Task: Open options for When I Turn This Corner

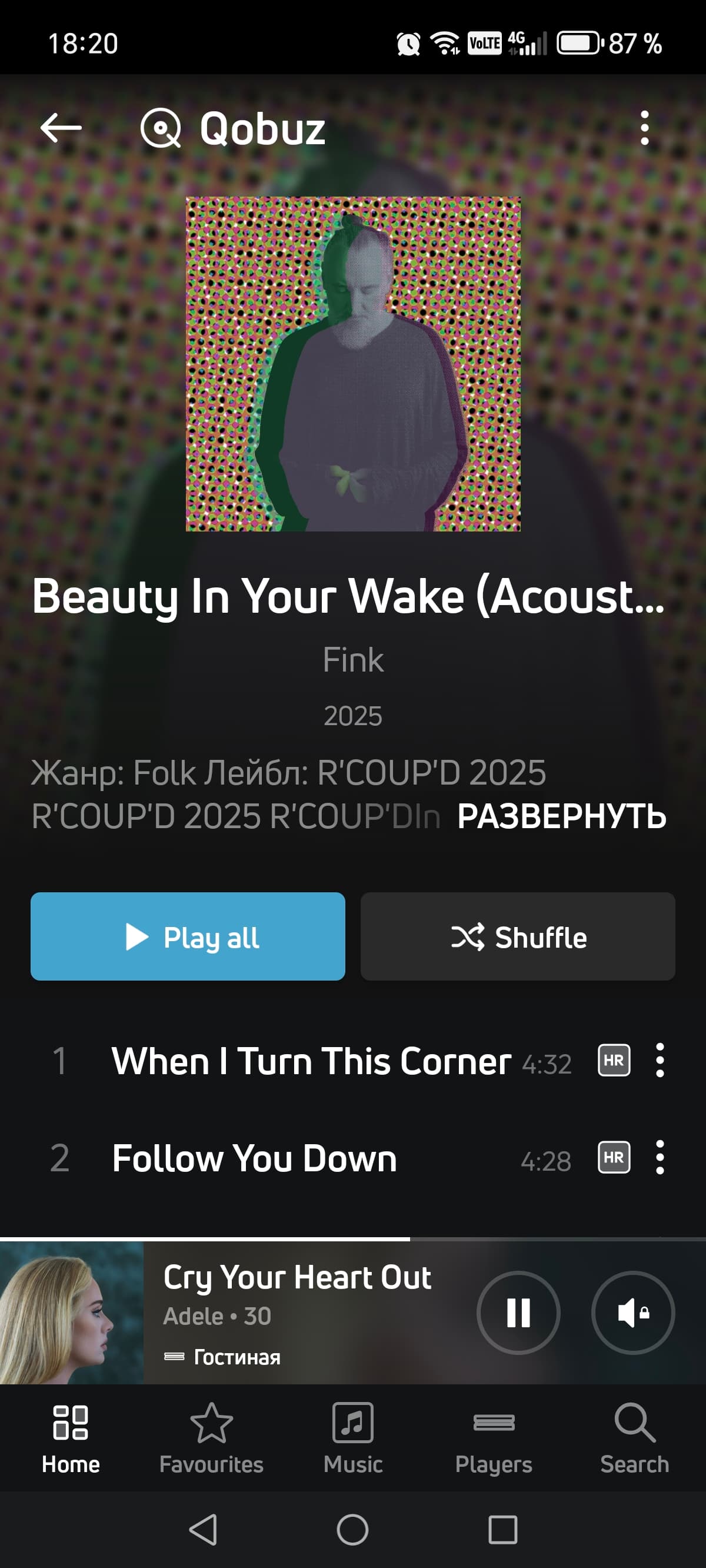Action: pyautogui.click(x=659, y=1061)
